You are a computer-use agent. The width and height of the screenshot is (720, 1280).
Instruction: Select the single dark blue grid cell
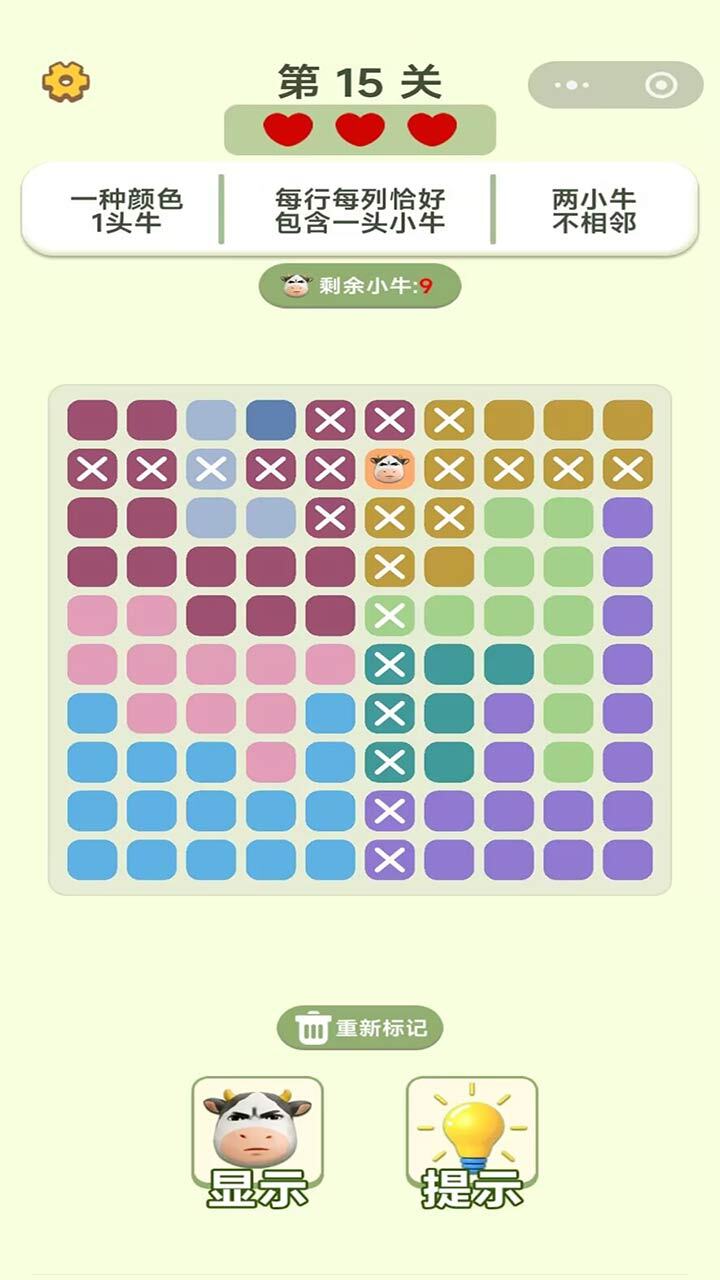coord(271,420)
